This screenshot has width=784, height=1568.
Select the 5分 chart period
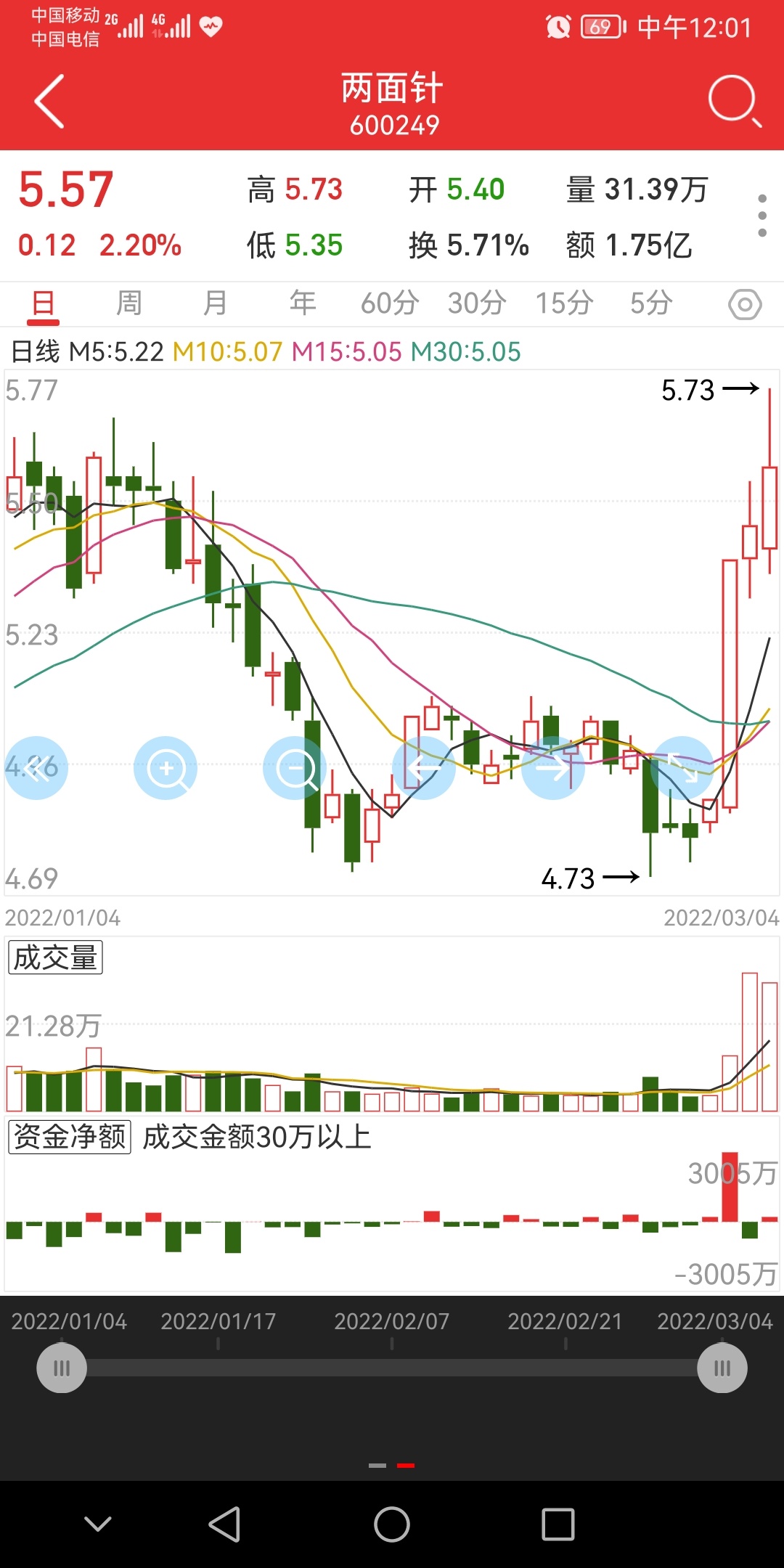(x=651, y=303)
